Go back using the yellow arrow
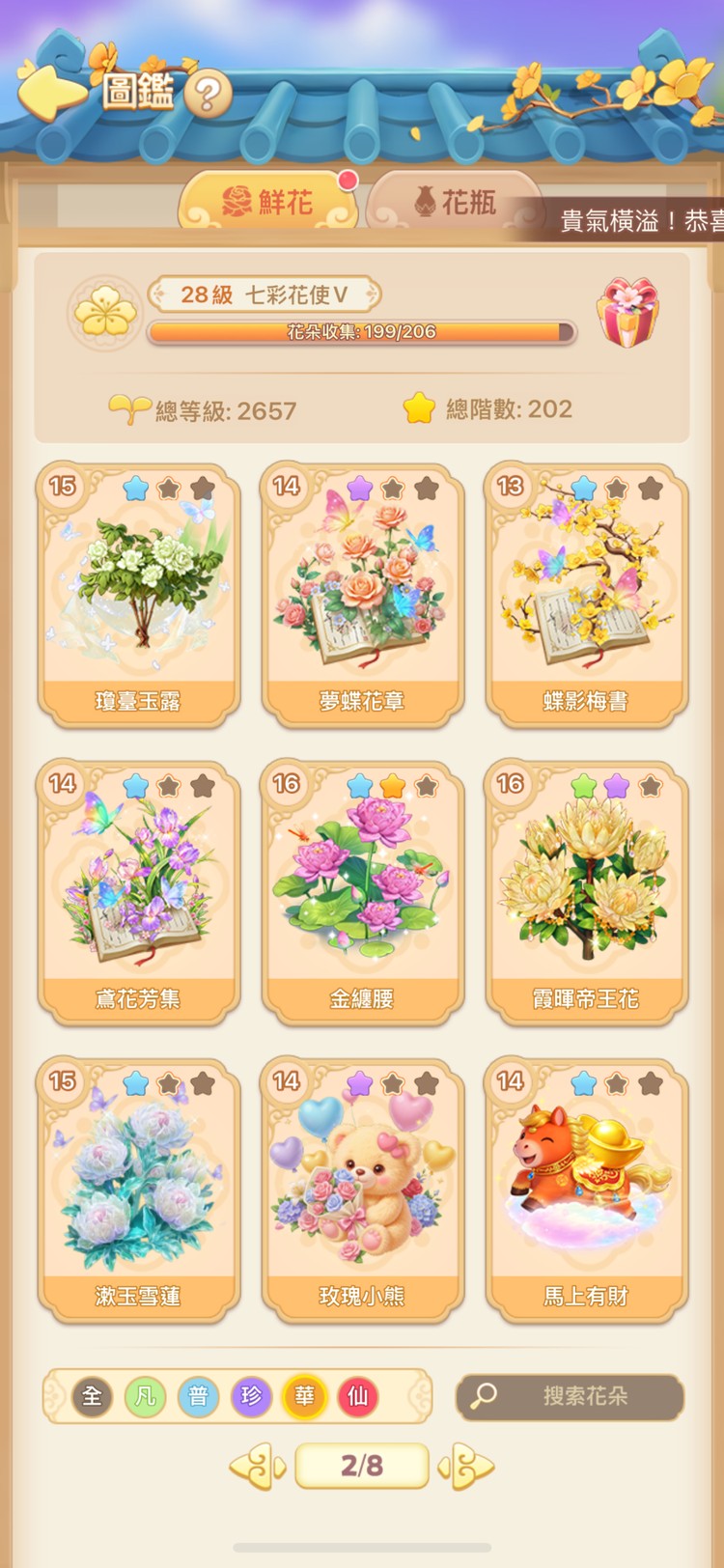 tap(53, 92)
